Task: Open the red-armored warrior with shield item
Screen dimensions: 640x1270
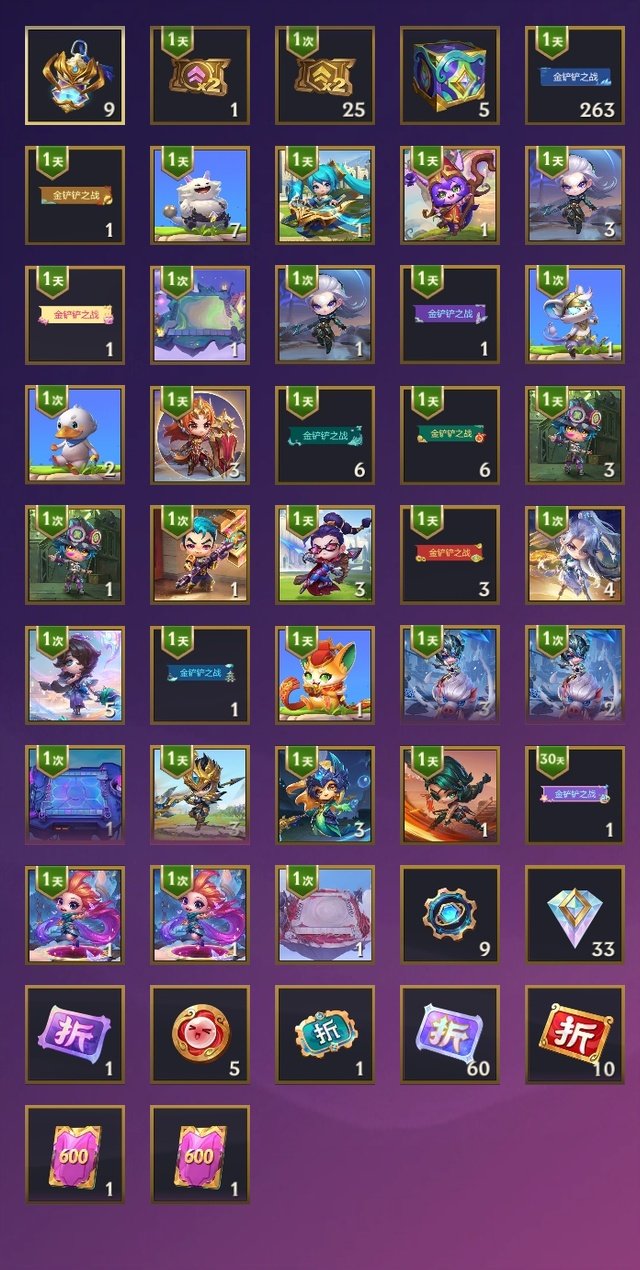Action: 200,435
